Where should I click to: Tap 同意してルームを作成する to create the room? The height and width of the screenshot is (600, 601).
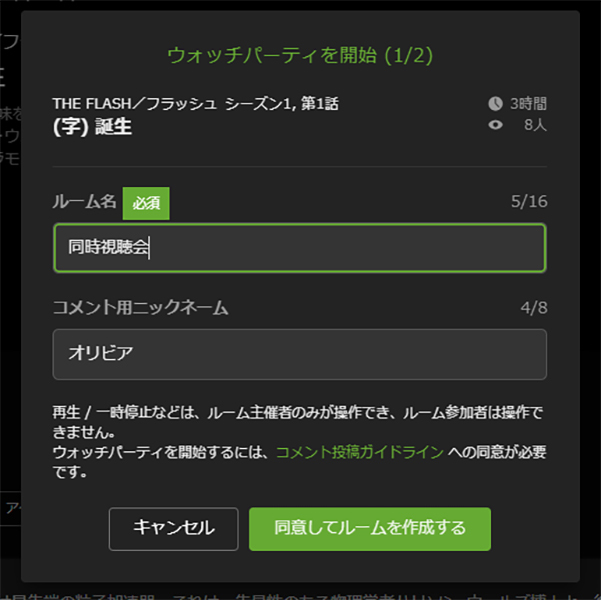[x=370, y=529]
